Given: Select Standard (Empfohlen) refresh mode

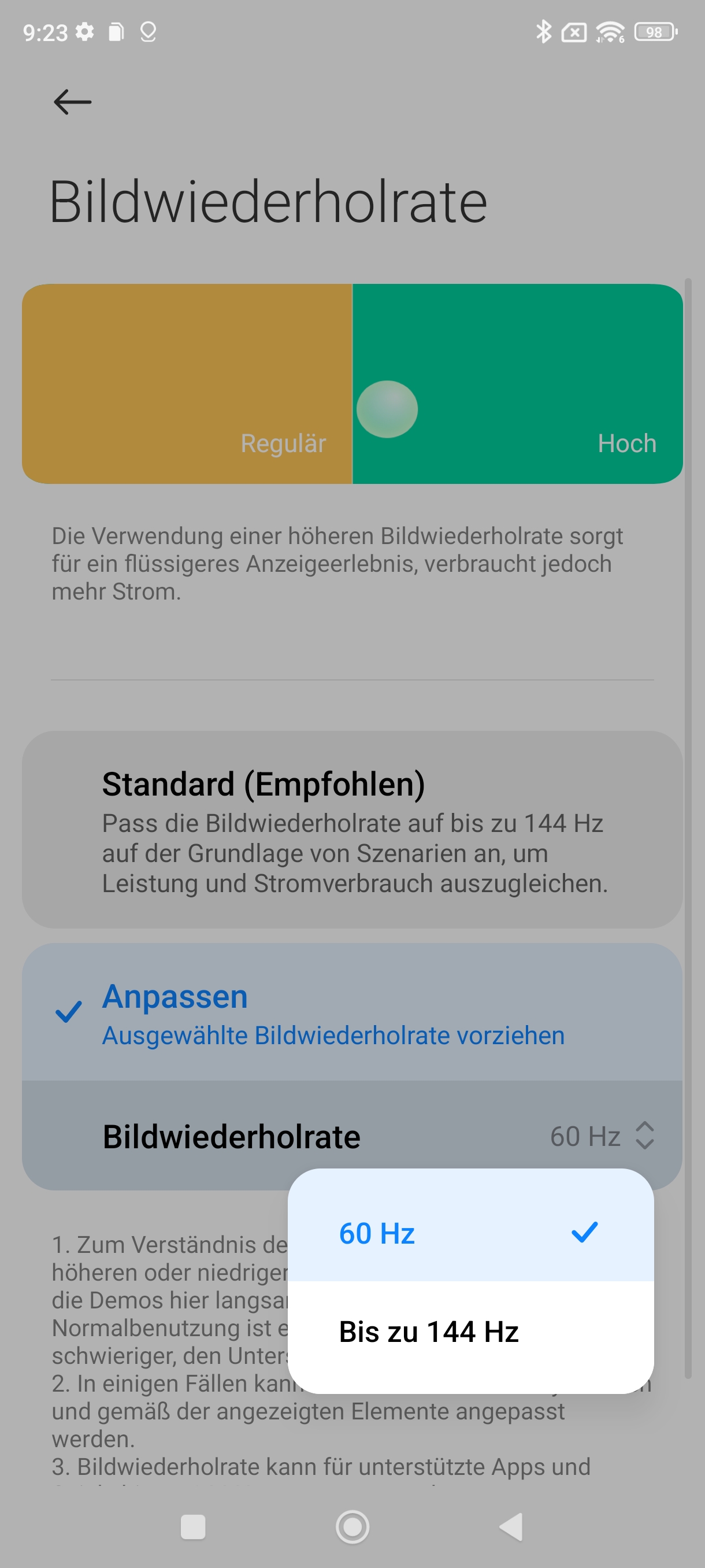Looking at the screenshot, I should 352,829.
